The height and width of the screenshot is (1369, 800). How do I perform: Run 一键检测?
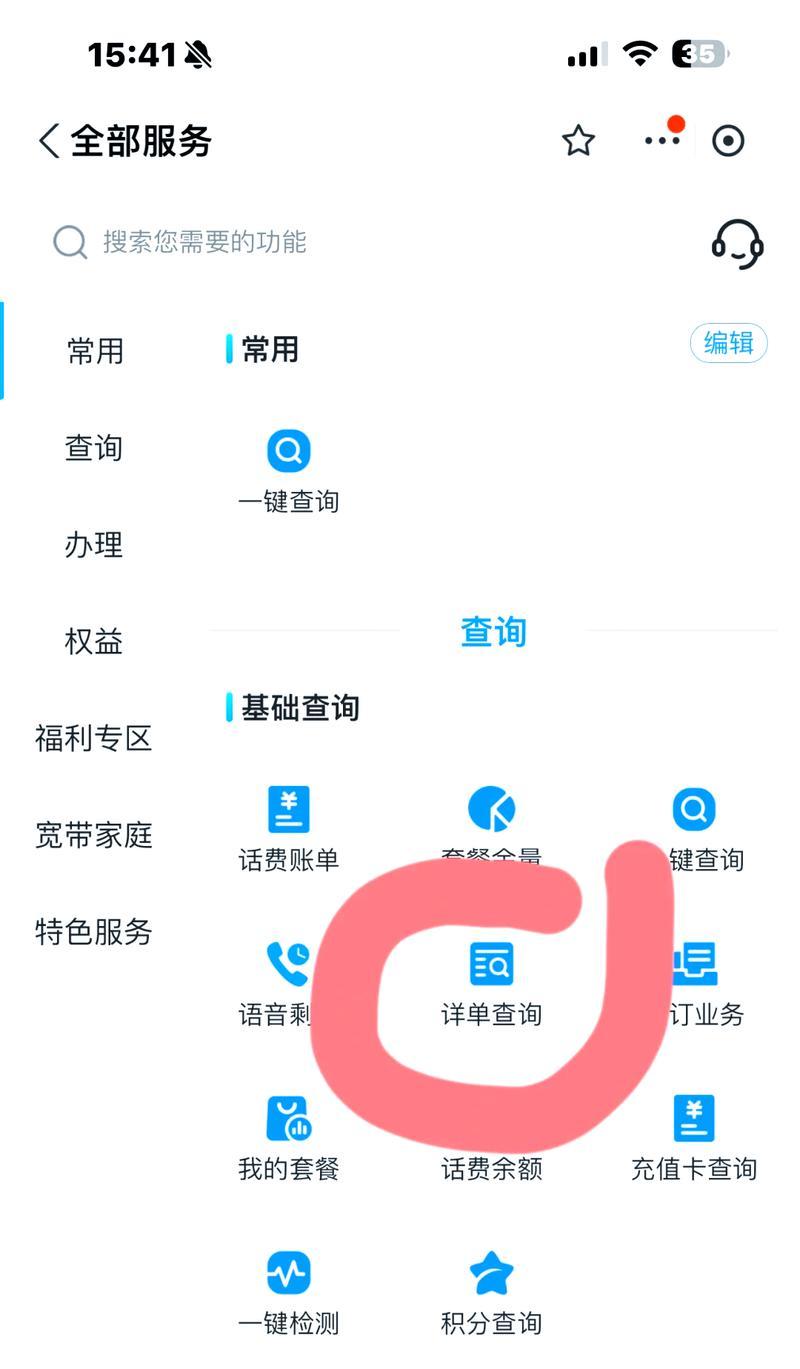click(x=289, y=1292)
